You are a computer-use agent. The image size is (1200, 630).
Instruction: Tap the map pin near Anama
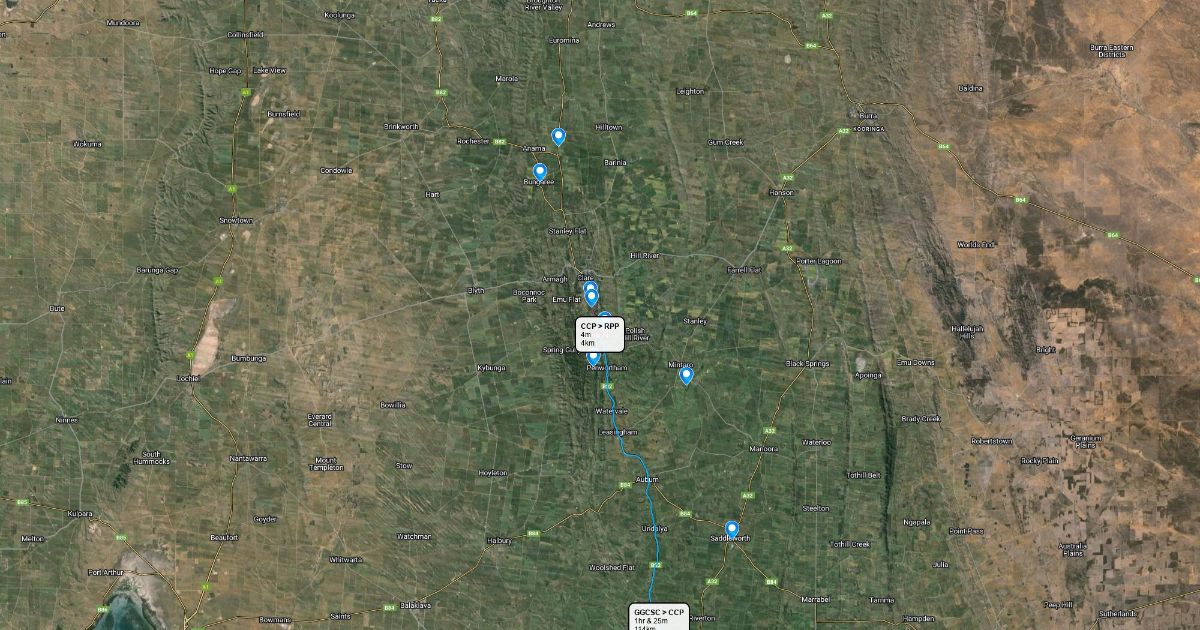pyautogui.click(x=559, y=136)
